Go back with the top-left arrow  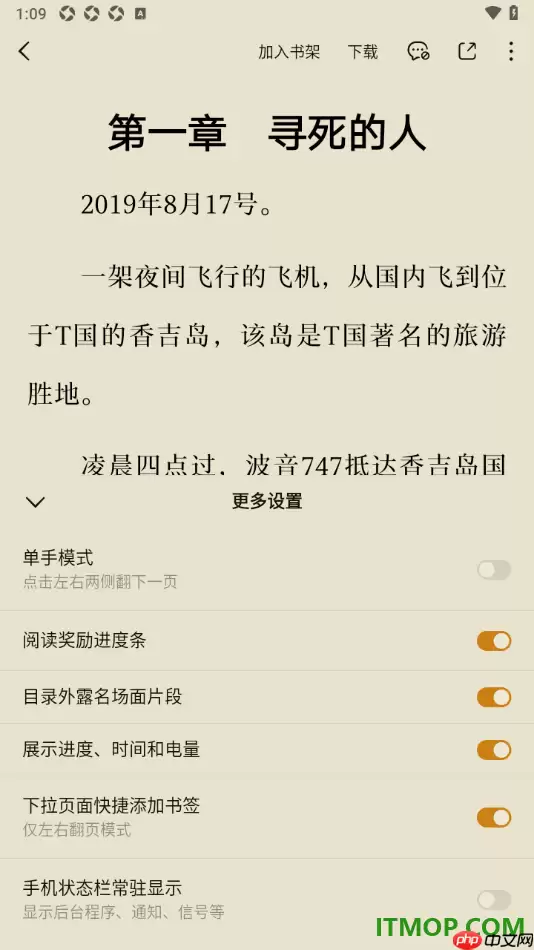(24, 51)
